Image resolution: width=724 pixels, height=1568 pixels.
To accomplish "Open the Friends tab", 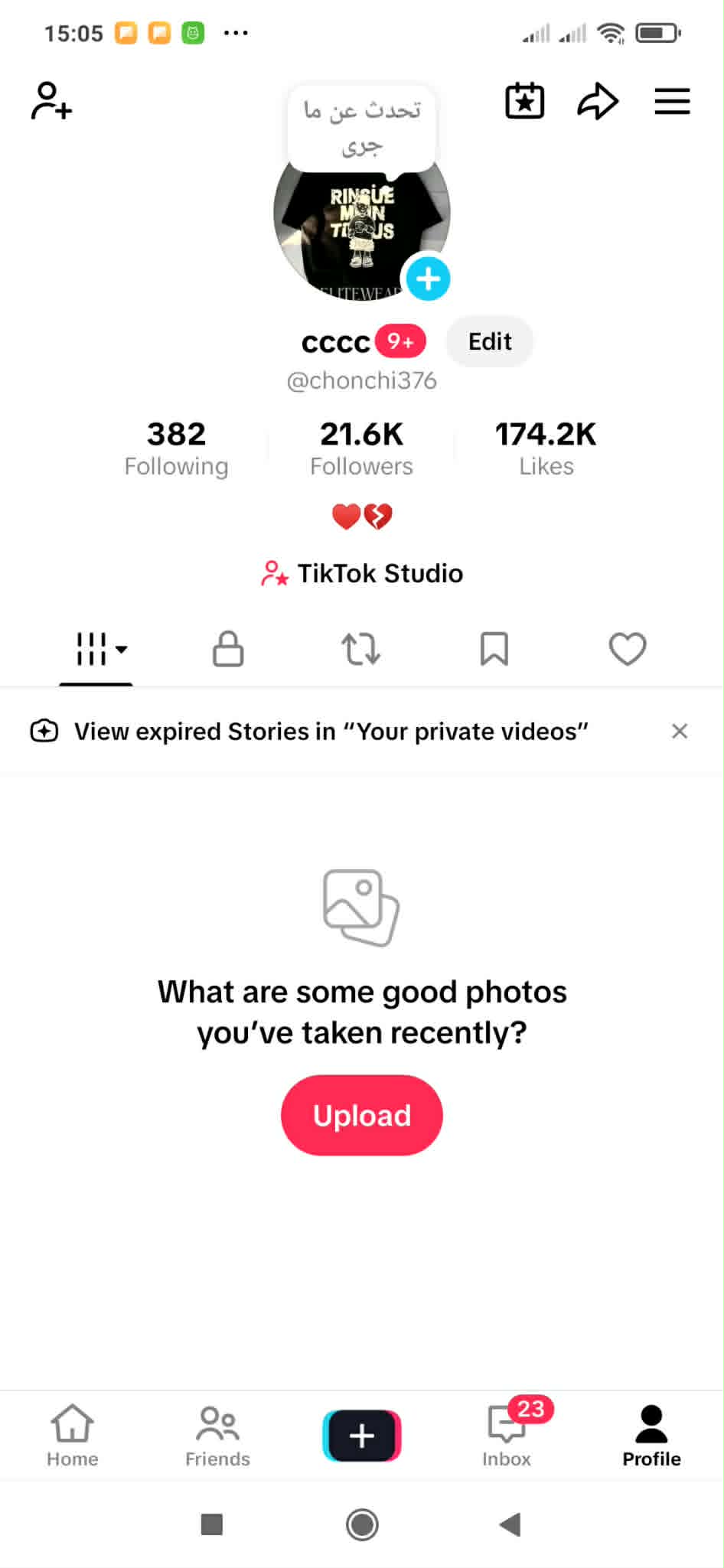I will click(x=217, y=1436).
